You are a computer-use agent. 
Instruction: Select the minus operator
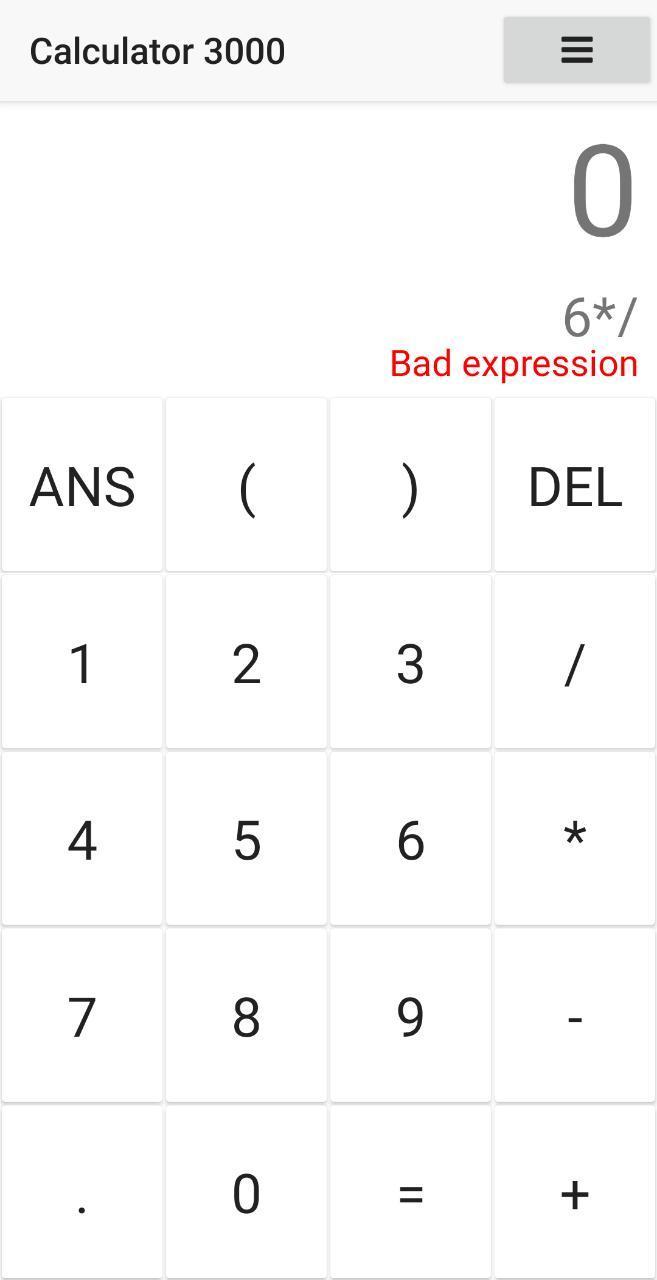tap(574, 1016)
